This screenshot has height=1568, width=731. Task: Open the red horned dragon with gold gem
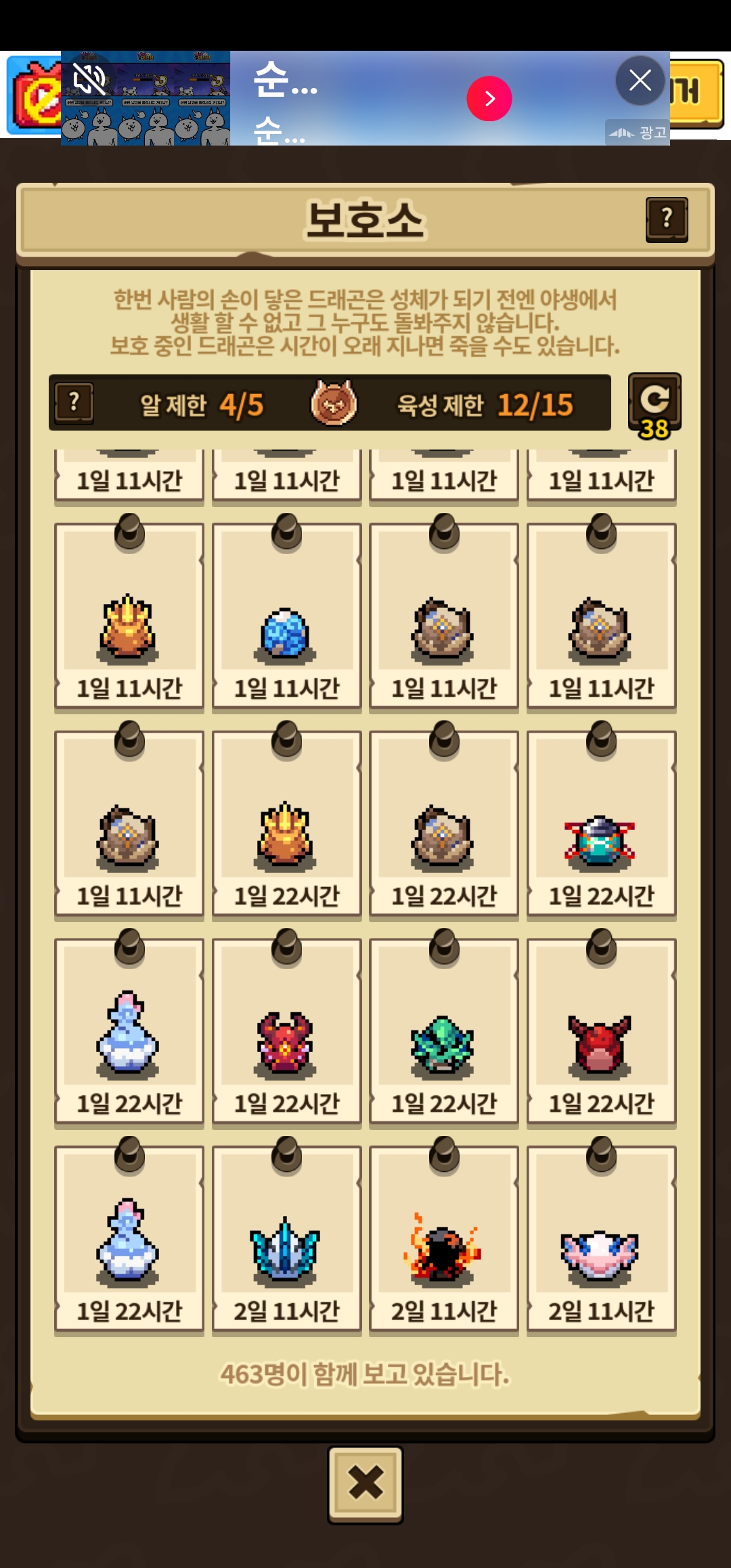click(286, 1032)
